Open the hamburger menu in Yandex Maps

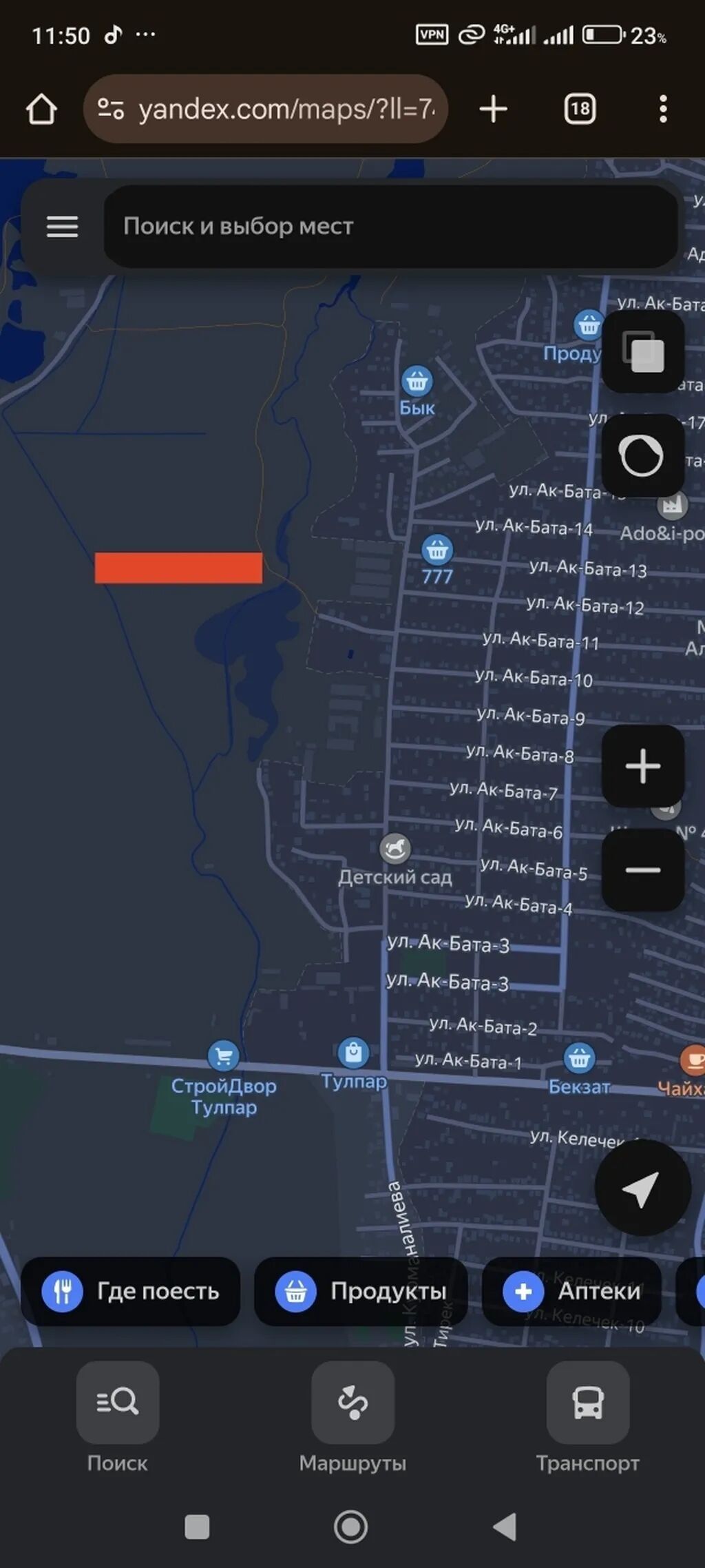click(x=62, y=226)
